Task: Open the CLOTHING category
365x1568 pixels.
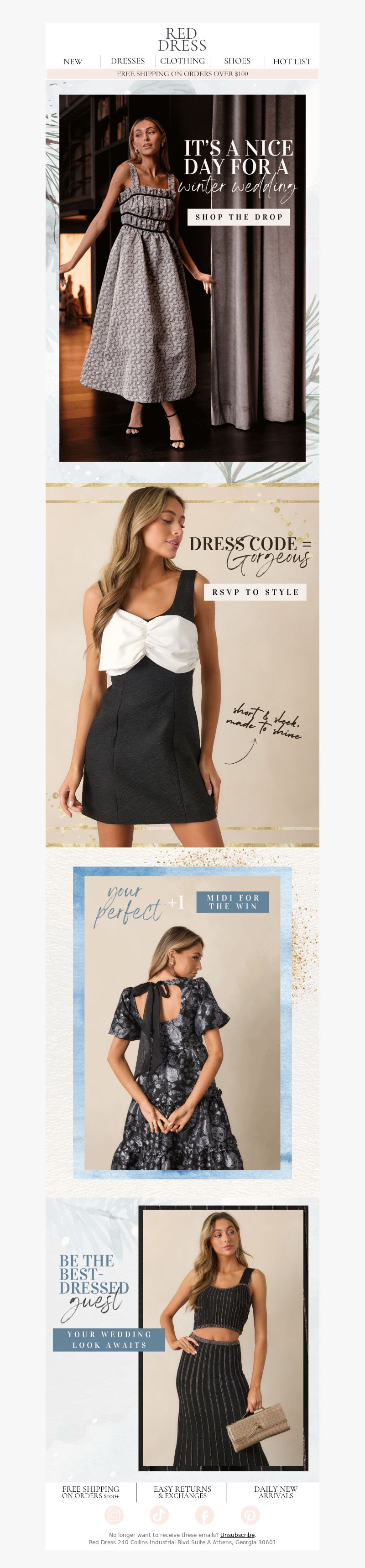Action: click(x=182, y=61)
